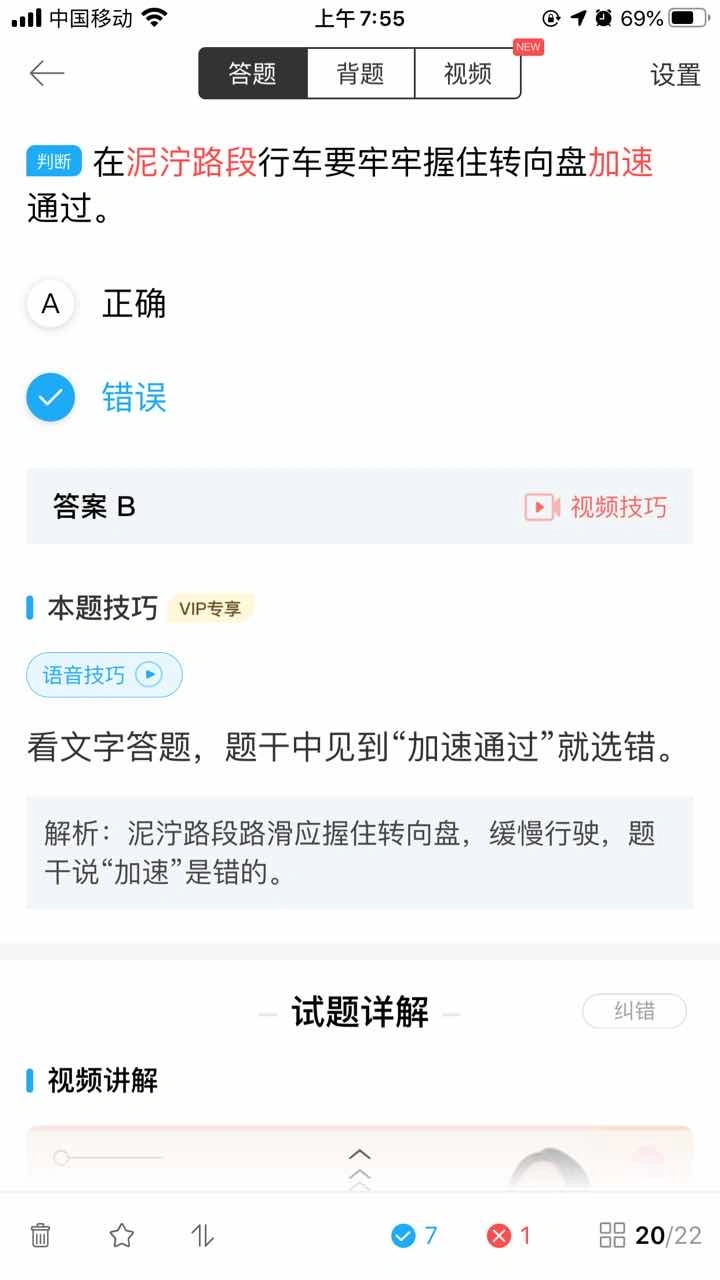This screenshot has width=720, height=1280.
Task: Switch to the 答题 tab
Action: [252, 74]
